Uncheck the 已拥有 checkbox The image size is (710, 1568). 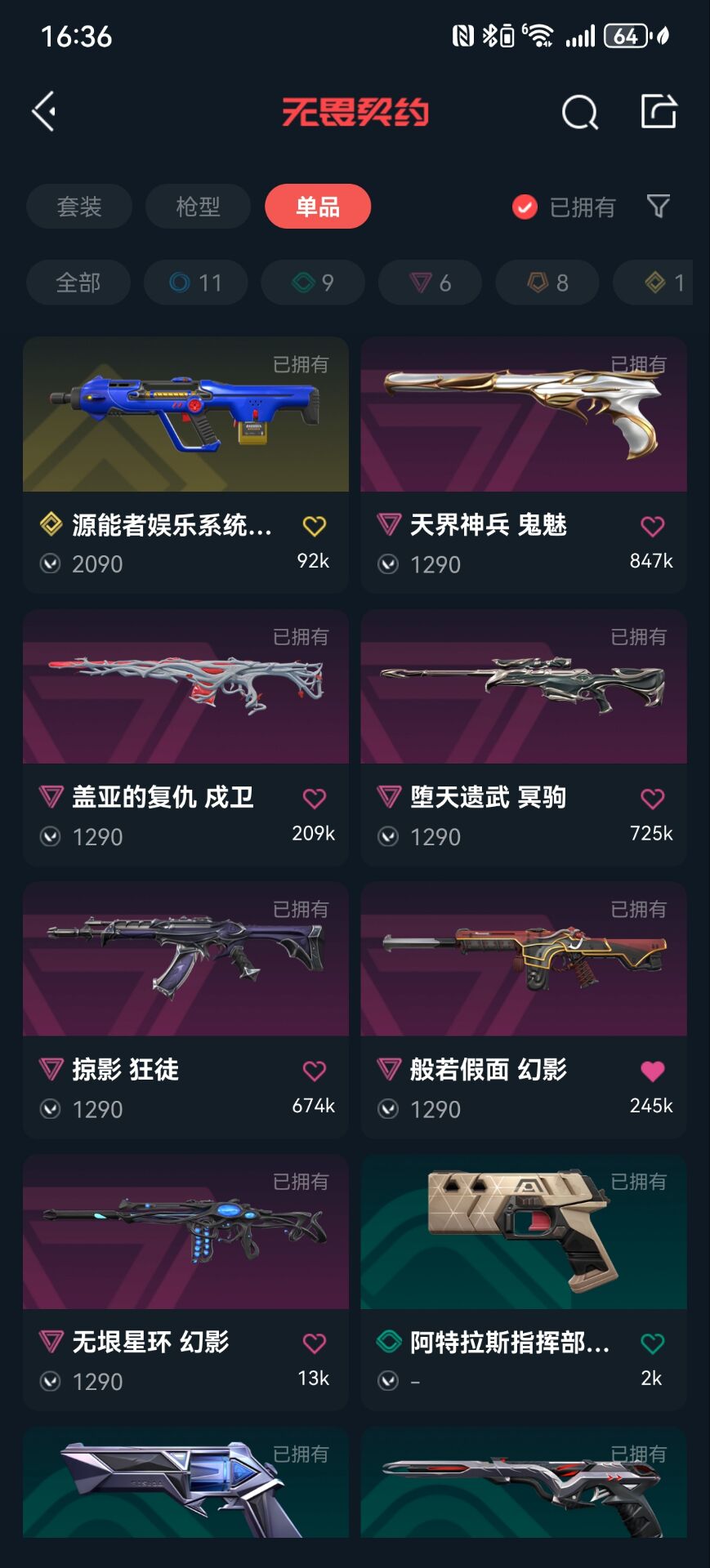point(525,207)
